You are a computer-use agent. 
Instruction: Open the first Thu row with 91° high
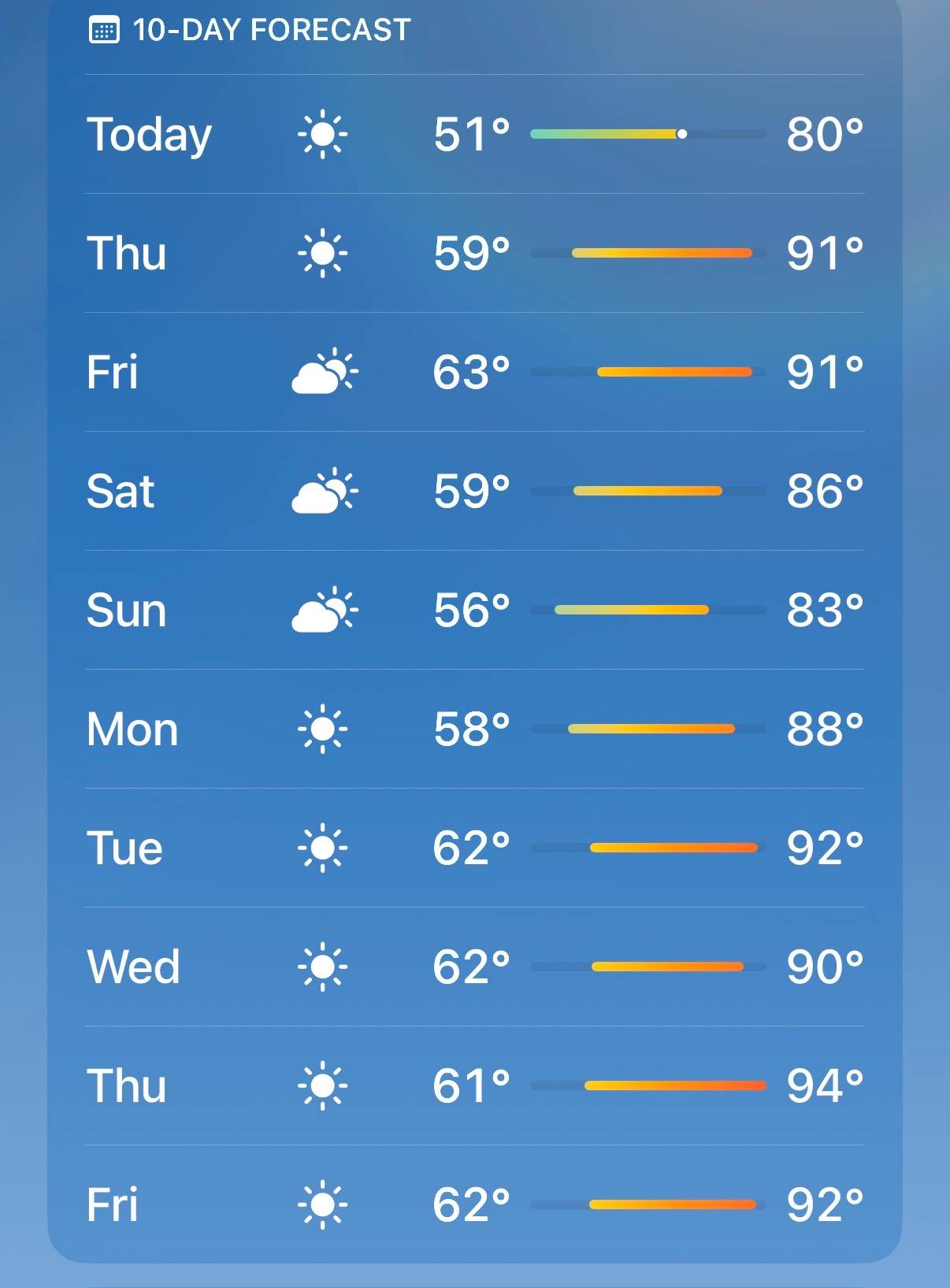click(x=475, y=253)
